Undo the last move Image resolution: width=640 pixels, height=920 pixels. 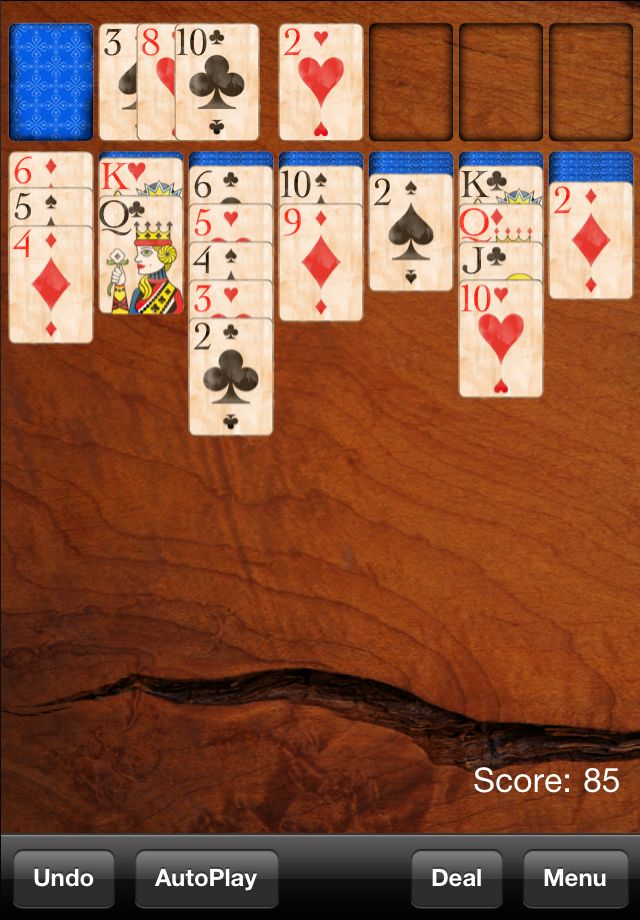pyautogui.click(x=64, y=878)
